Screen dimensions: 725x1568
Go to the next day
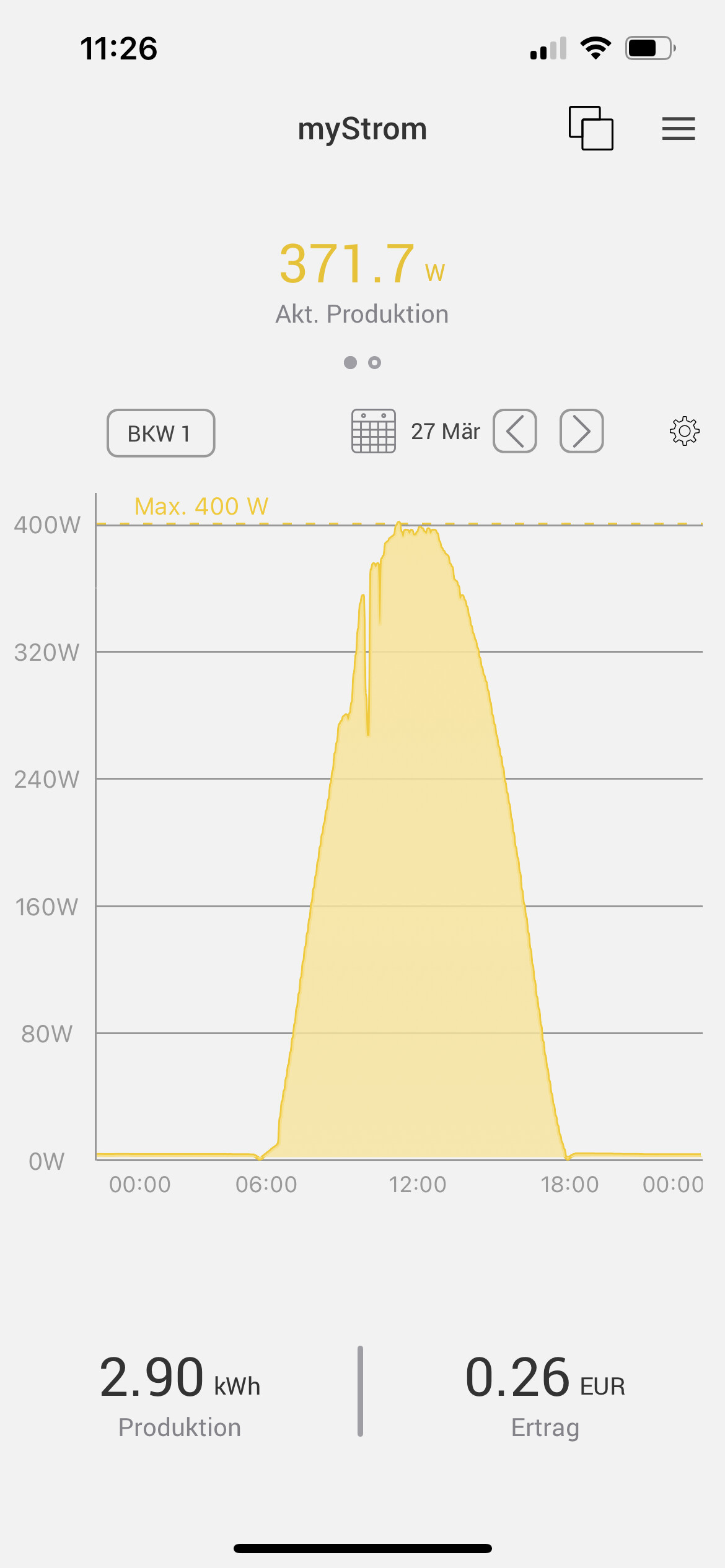tap(581, 431)
